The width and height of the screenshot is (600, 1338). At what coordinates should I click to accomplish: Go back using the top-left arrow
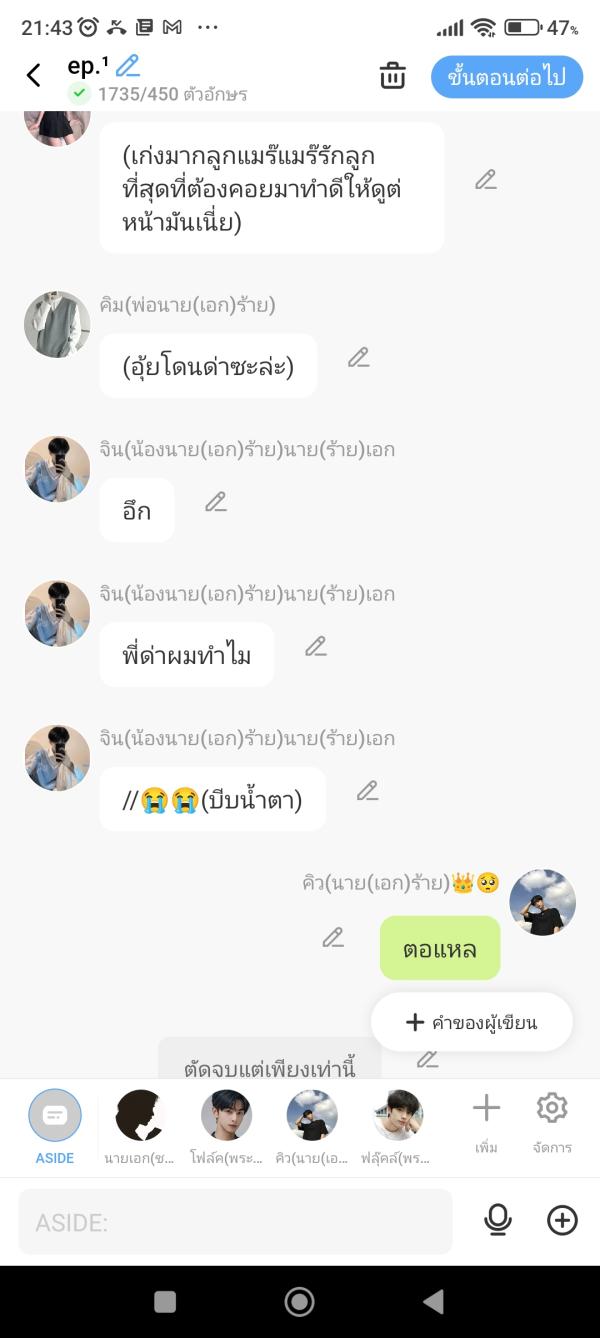point(34,75)
